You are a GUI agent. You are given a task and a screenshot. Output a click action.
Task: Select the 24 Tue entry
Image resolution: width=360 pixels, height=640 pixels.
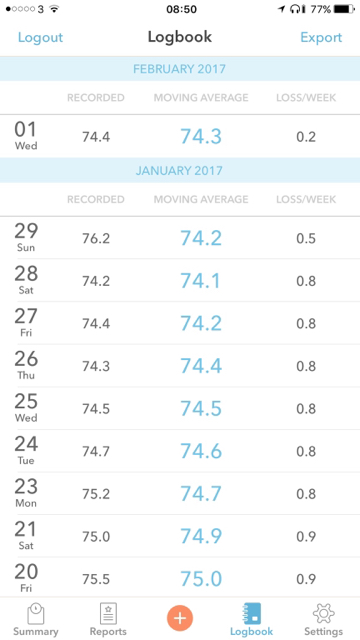180,451
